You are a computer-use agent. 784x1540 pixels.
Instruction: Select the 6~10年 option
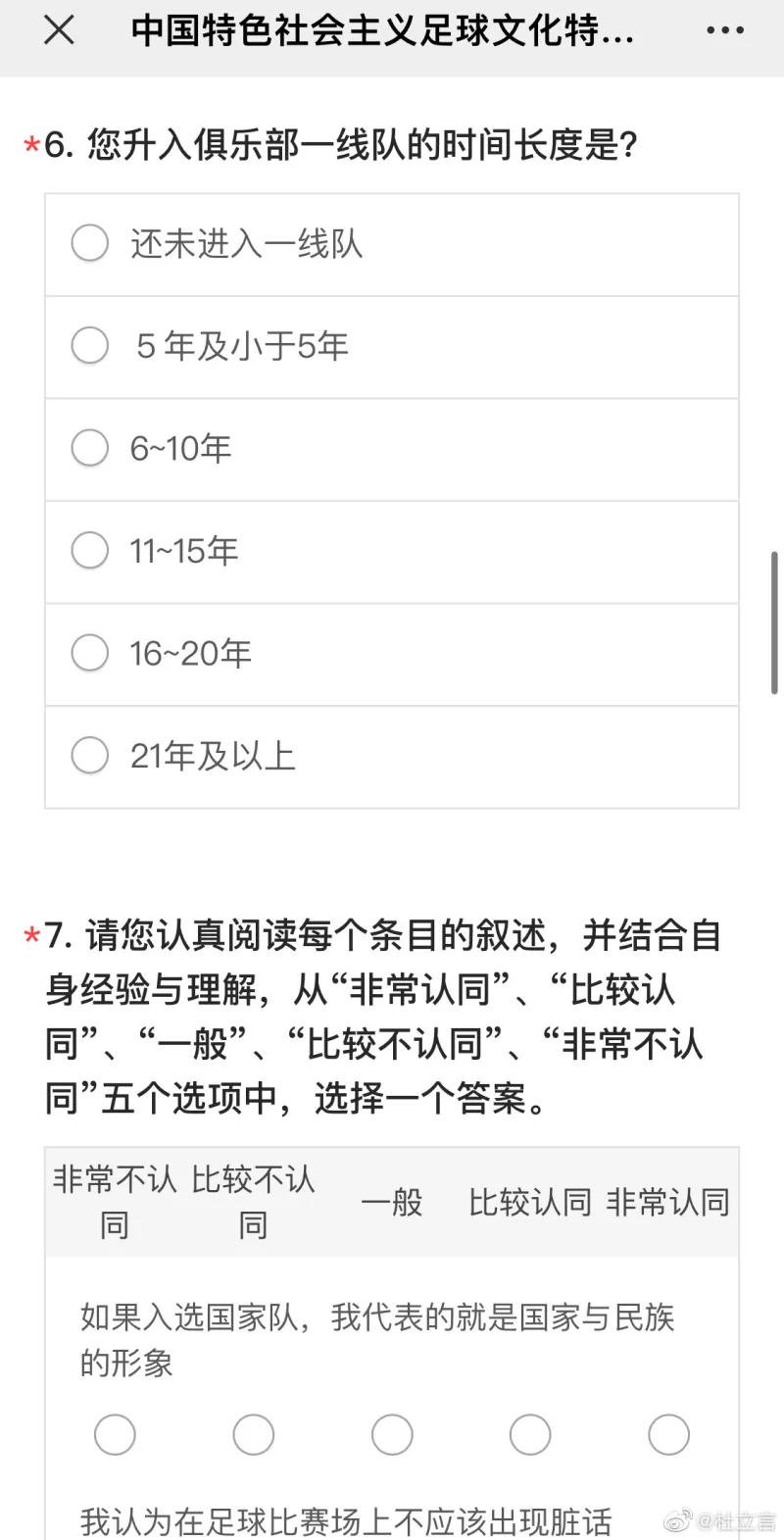tap(90, 448)
